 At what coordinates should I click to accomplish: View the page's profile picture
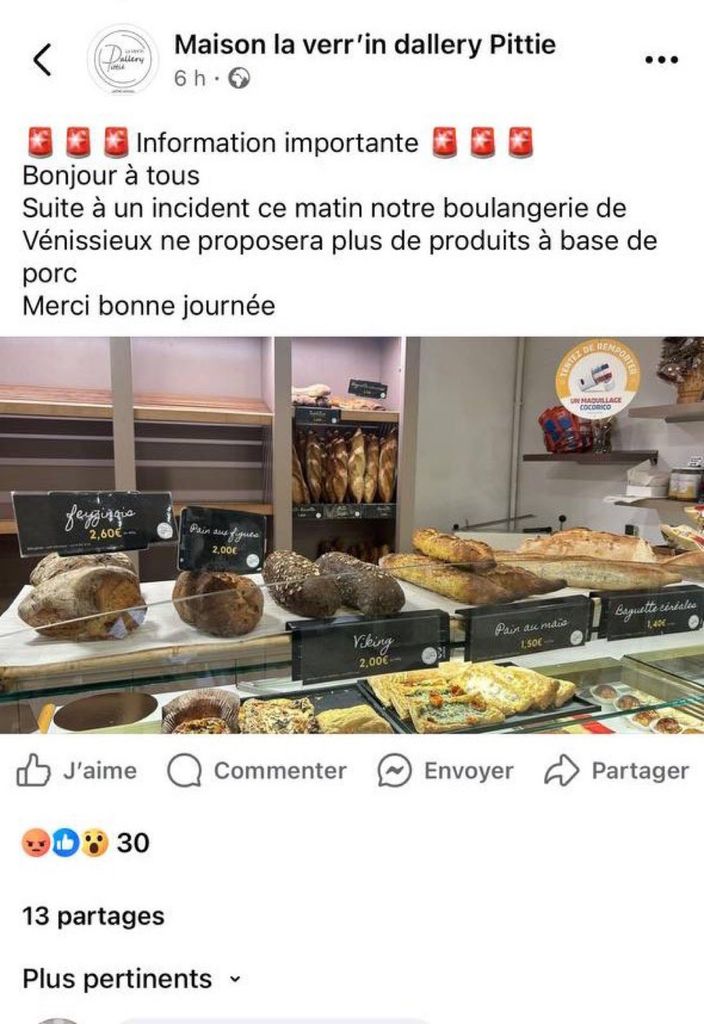click(122, 60)
